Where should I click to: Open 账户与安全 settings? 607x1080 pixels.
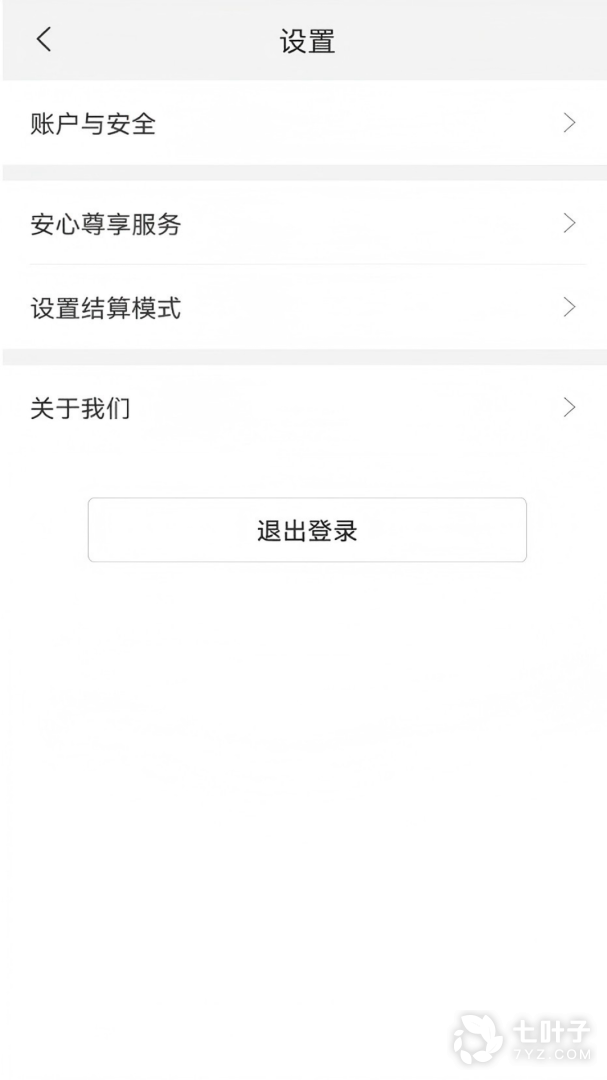click(x=303, y=124)
